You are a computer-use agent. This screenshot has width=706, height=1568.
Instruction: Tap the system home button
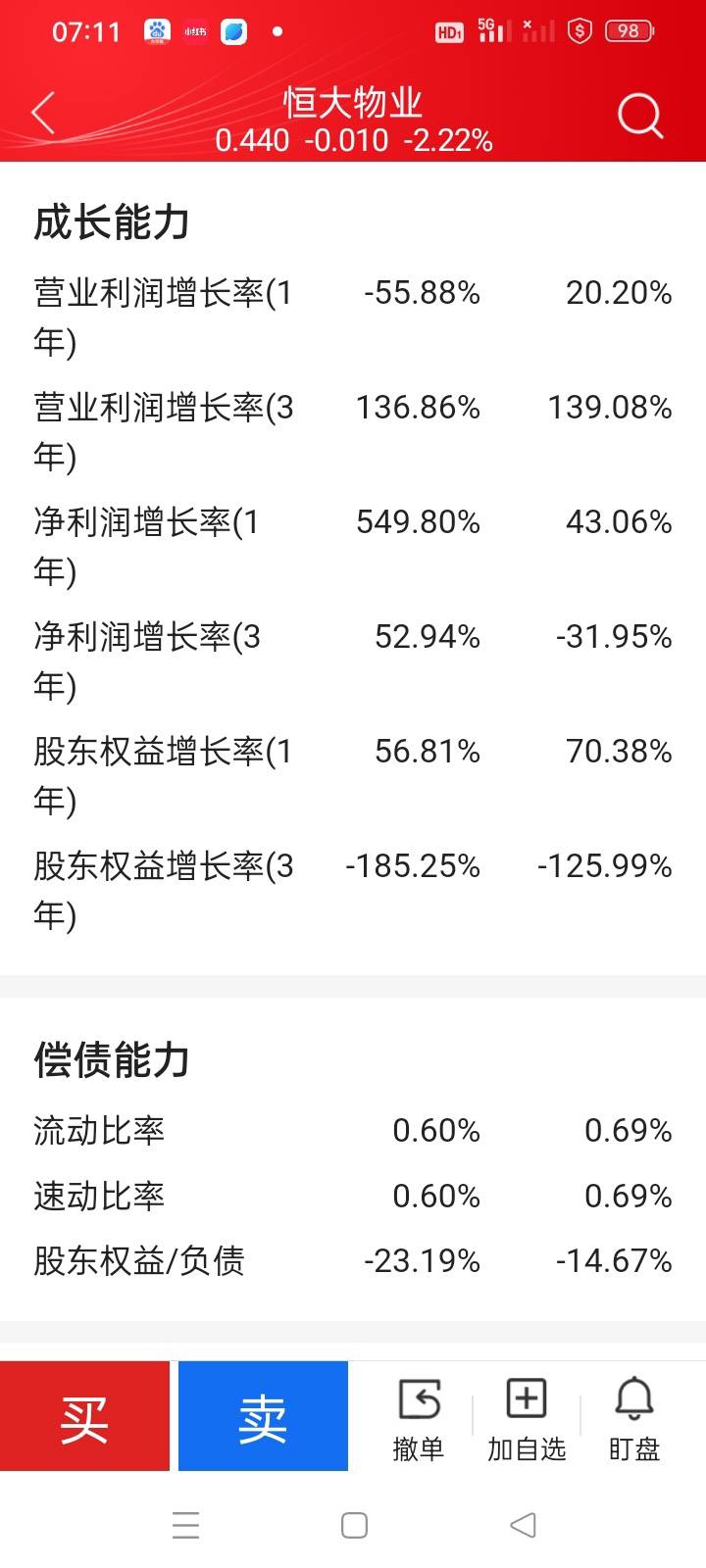point(354,1525)
